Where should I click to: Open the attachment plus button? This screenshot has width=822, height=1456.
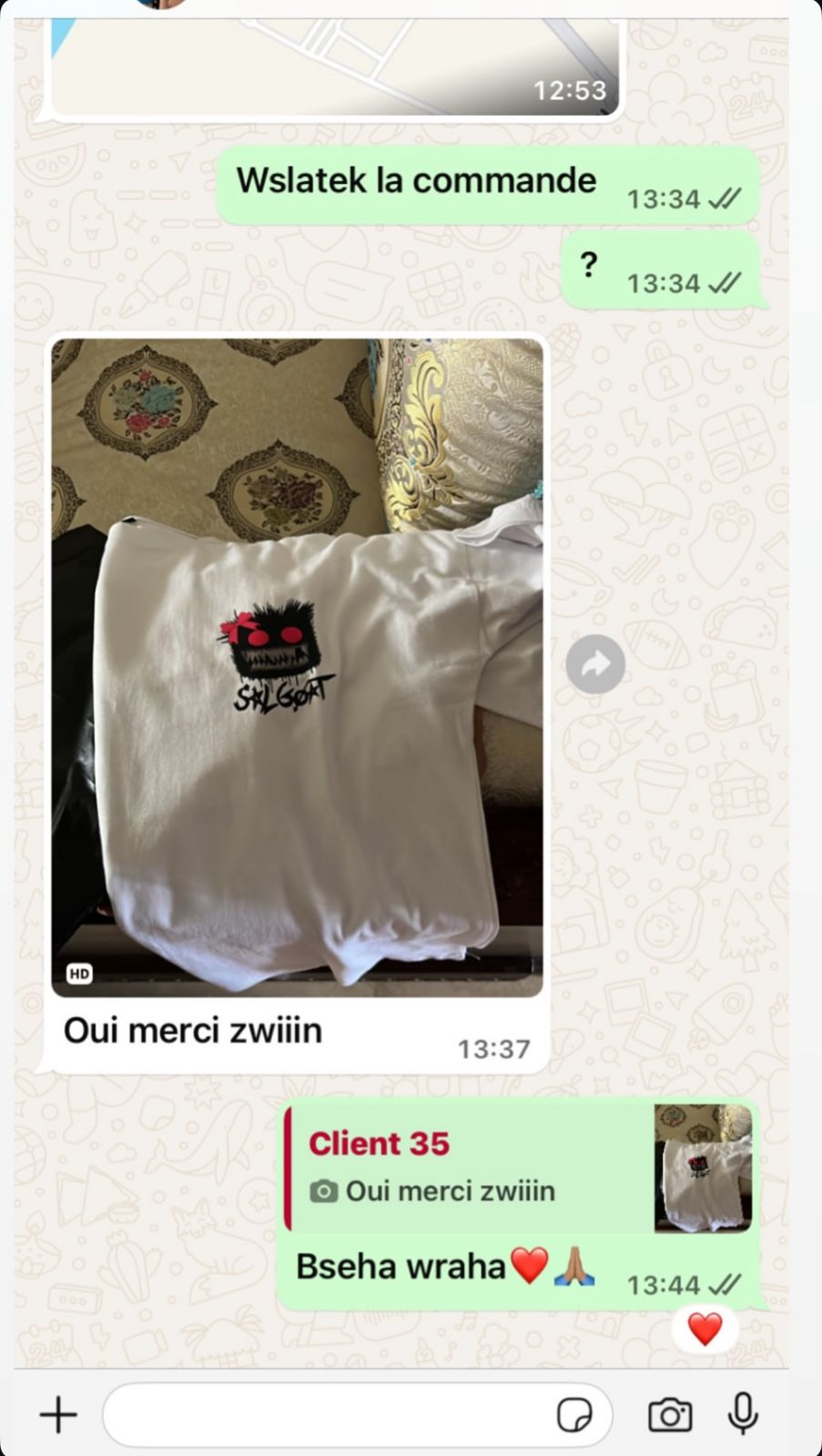click(58, 1415)
